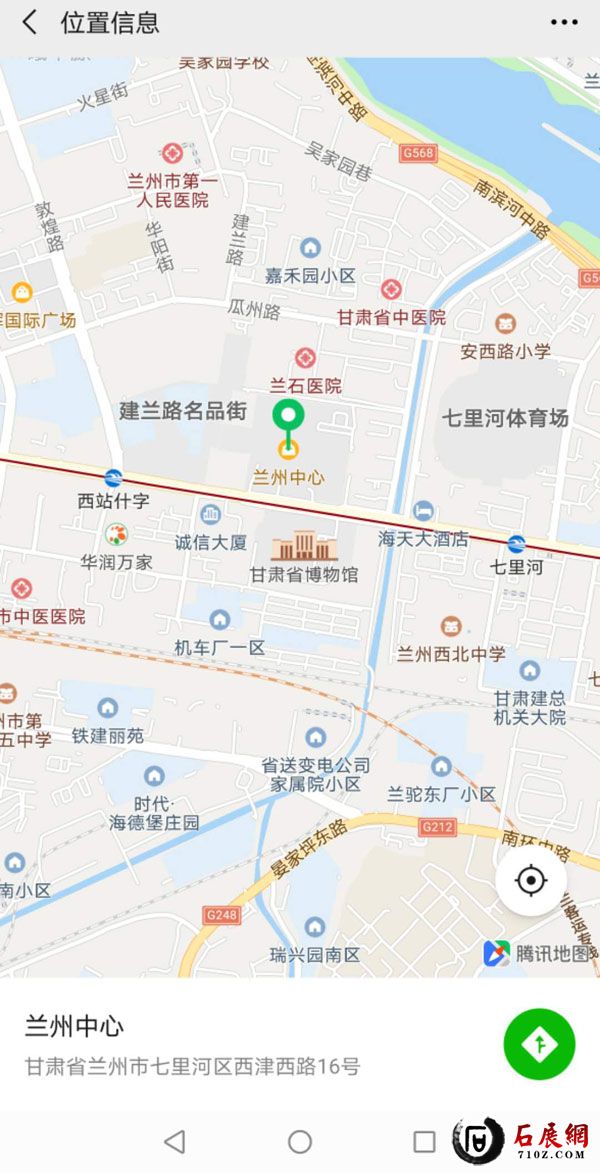Open the three-dot overflow menu

point(565,22)
